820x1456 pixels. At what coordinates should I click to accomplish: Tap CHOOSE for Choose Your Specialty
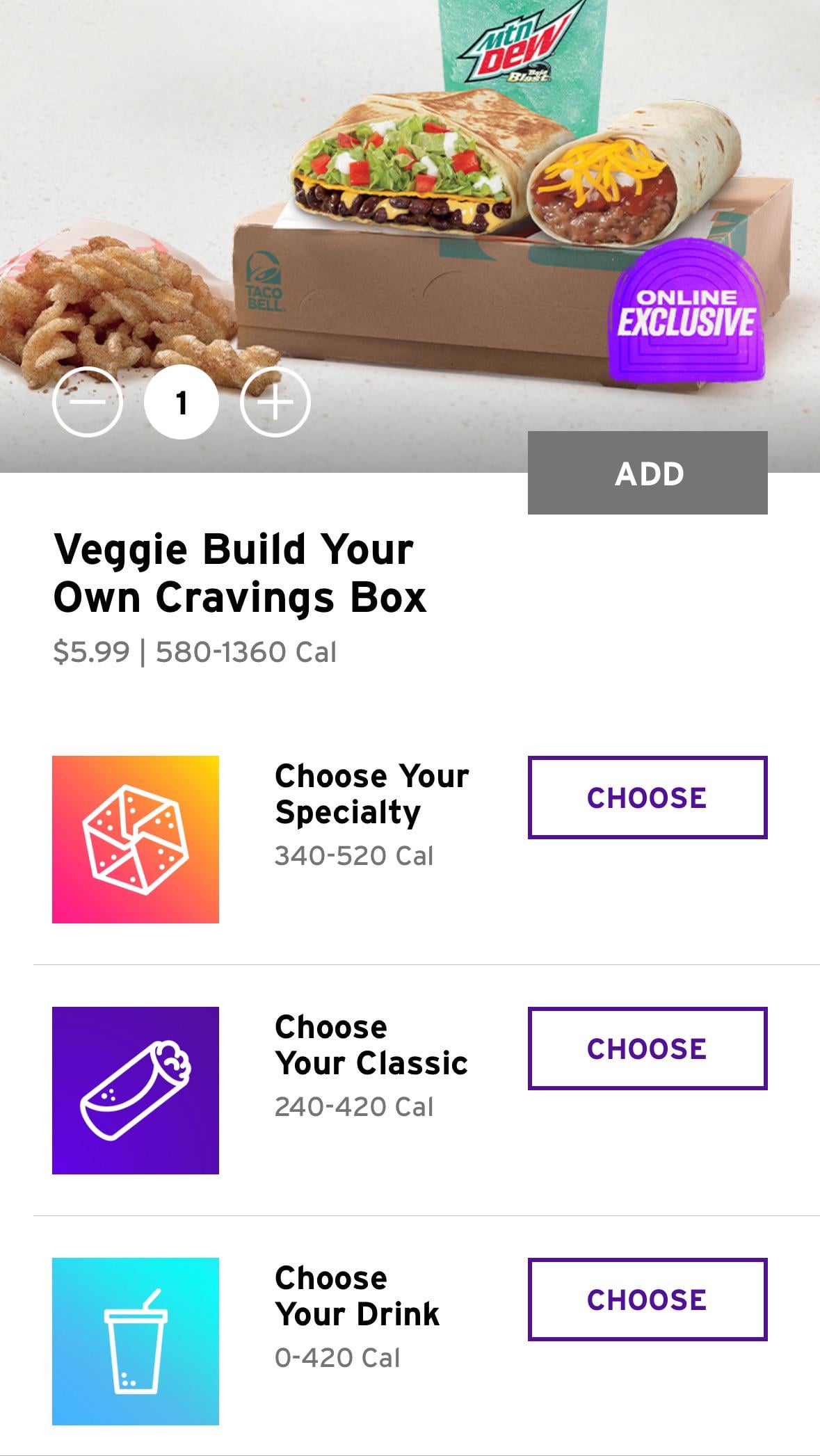point(648,798)
